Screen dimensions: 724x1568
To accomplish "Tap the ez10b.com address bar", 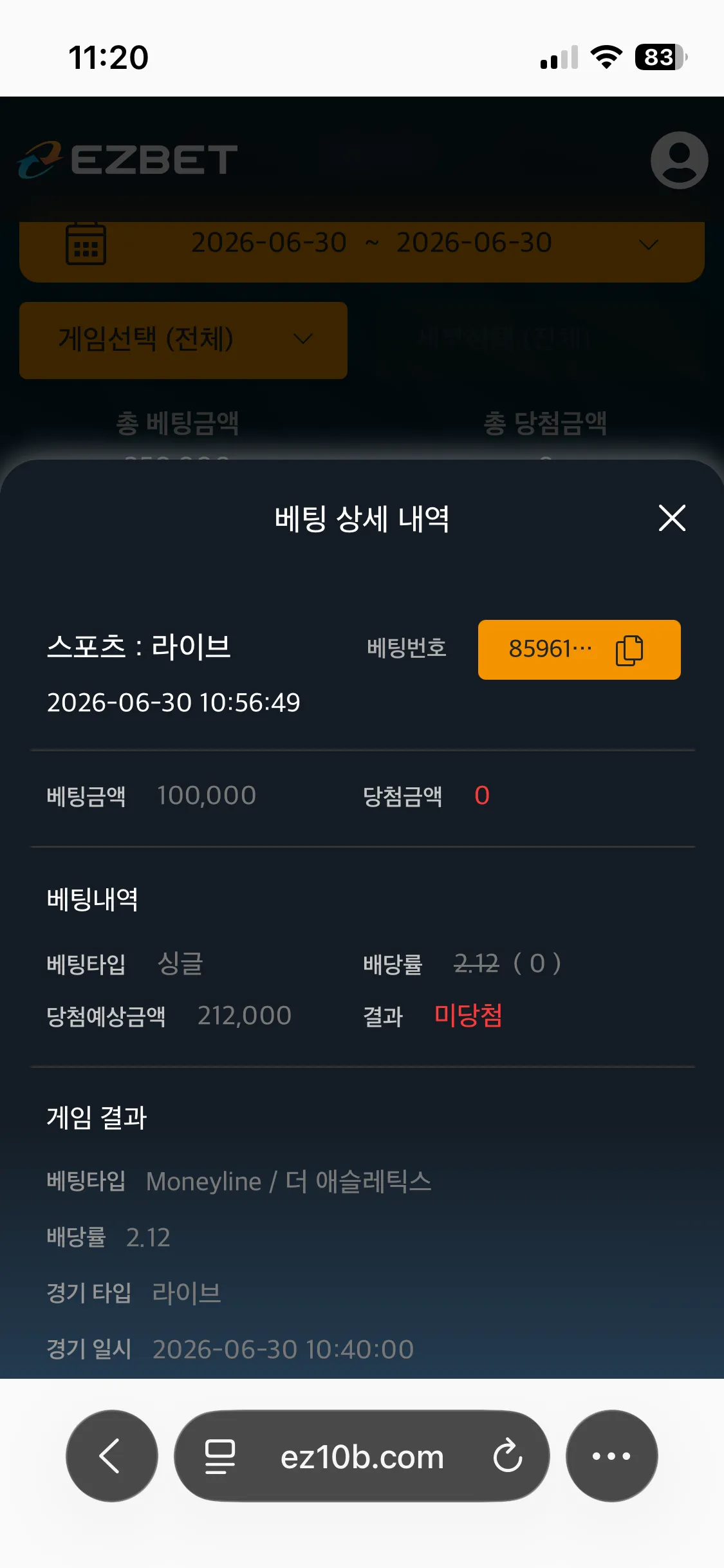I will 362,1456.
